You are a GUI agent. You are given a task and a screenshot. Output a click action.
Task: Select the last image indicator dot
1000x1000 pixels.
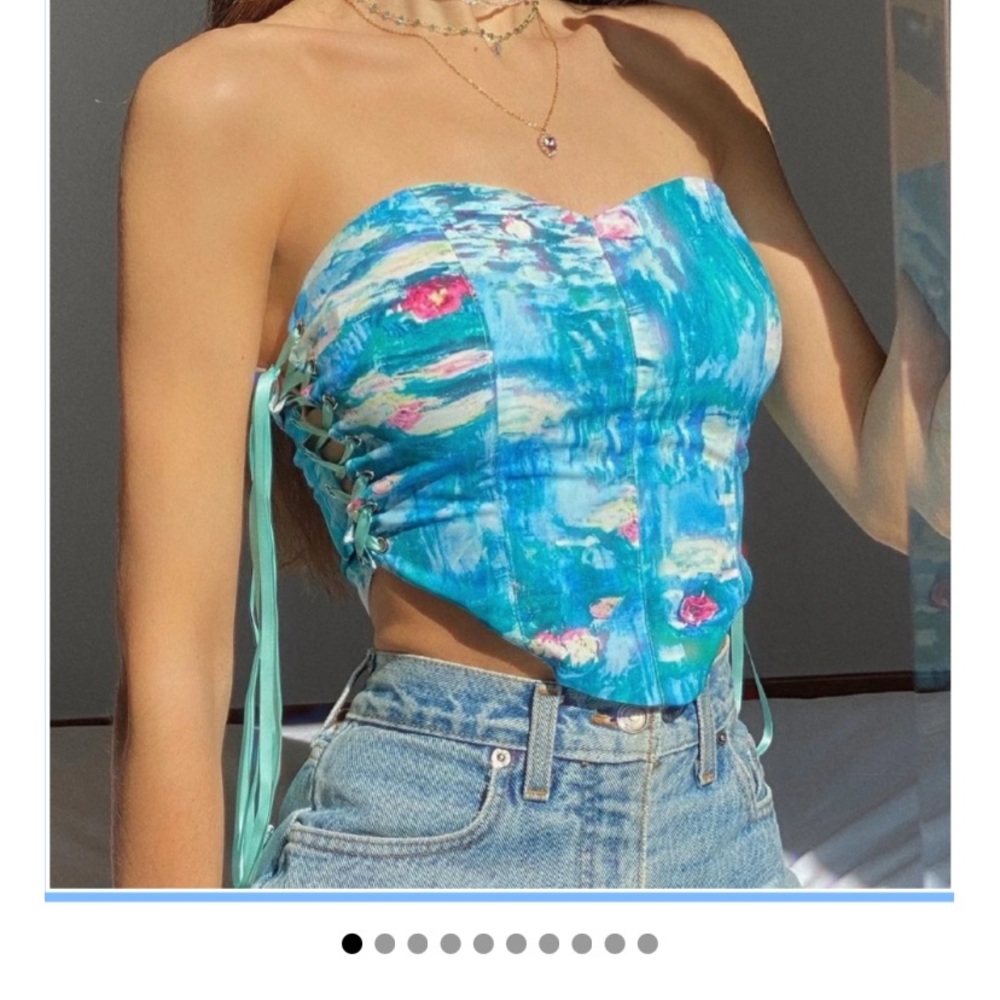pos(648,943)
